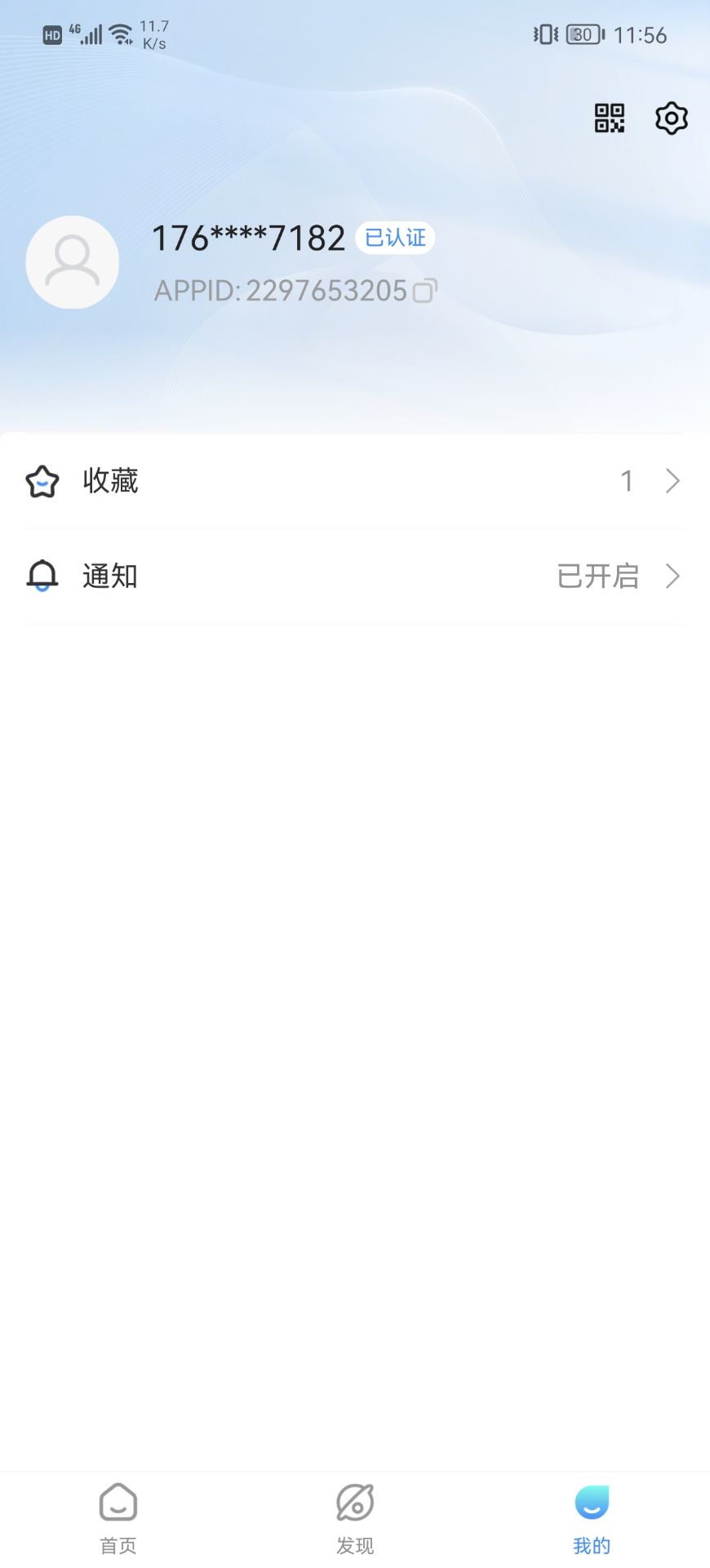The width and height of the screenshot is (710, 1568).
Task: Click the 已认证 verified badge
Action: [x=395, y=237]
